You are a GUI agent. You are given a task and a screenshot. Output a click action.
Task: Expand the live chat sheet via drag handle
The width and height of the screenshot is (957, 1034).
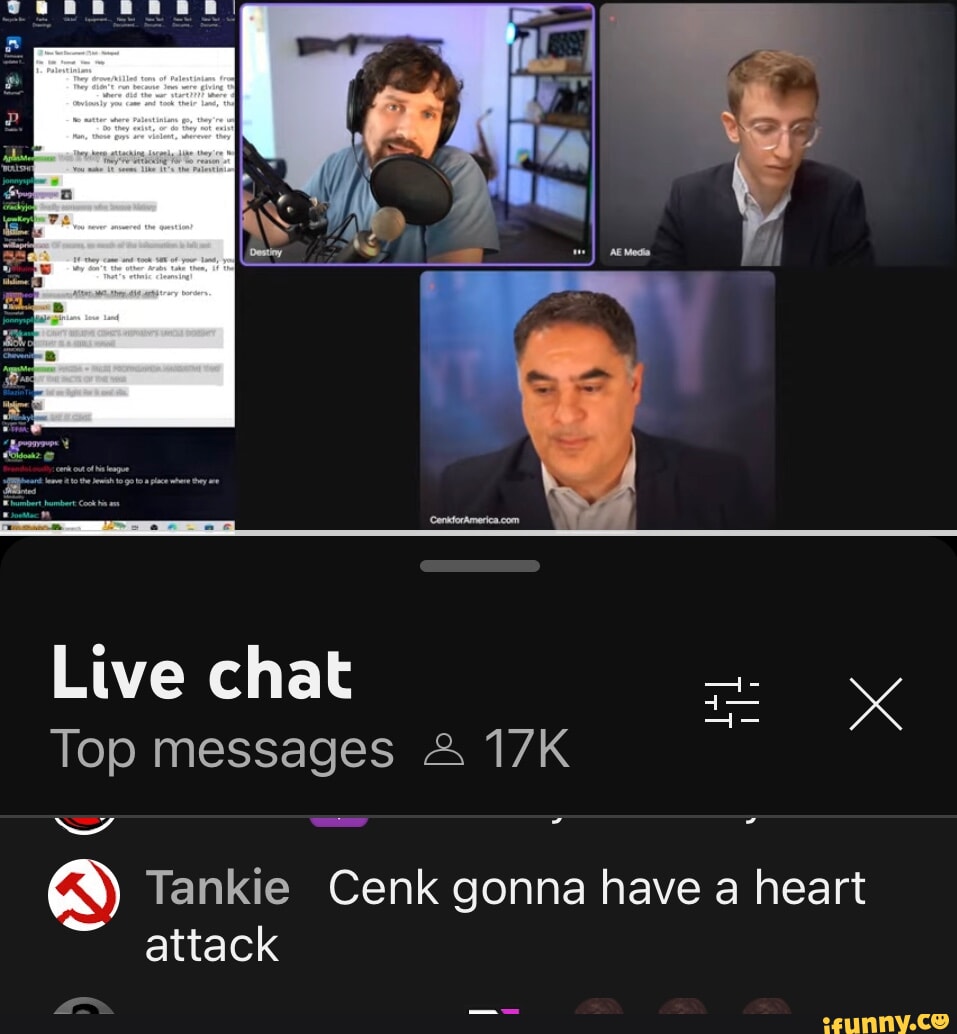(479, 566)
